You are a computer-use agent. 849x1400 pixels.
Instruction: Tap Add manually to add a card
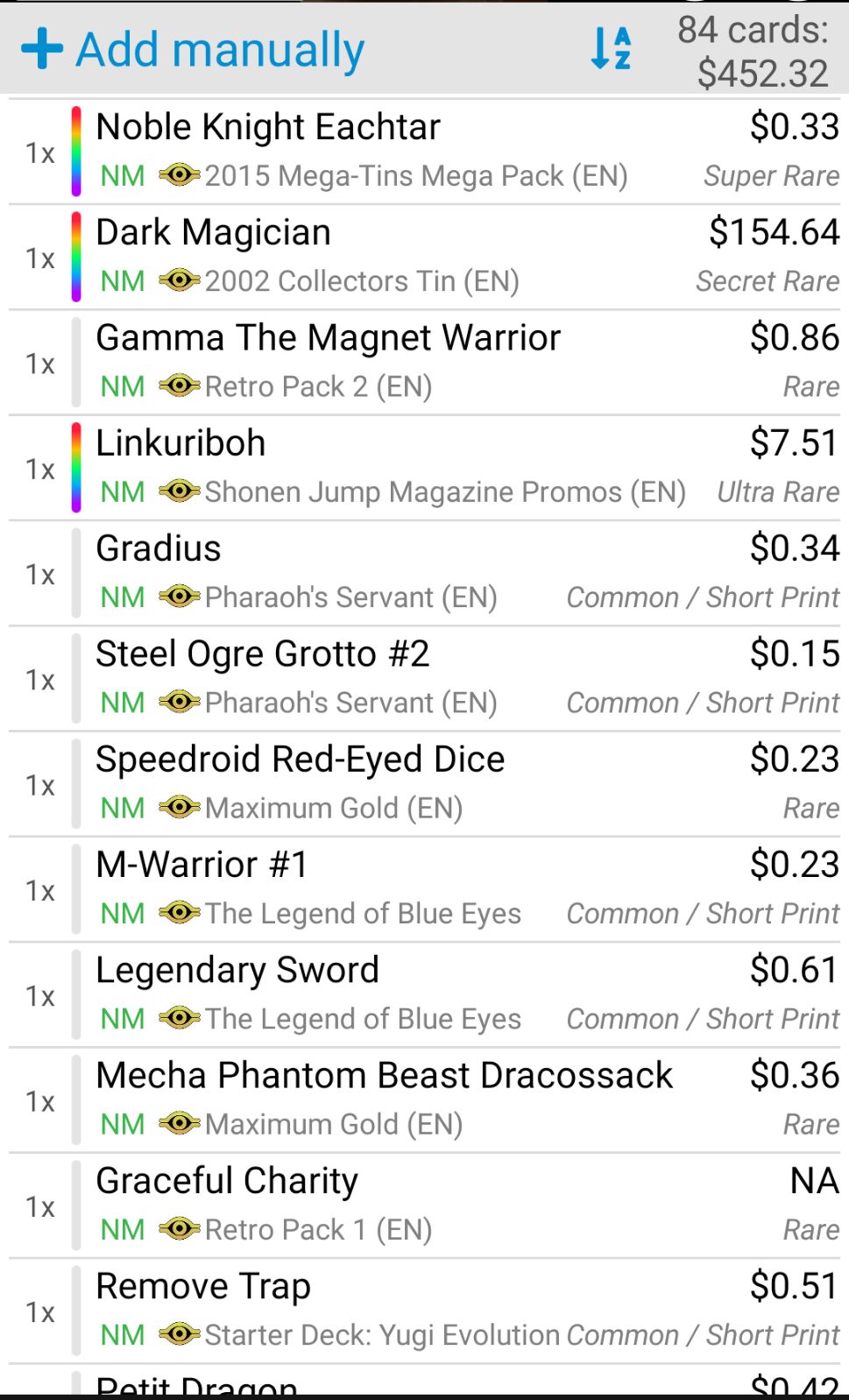[193, 49]
